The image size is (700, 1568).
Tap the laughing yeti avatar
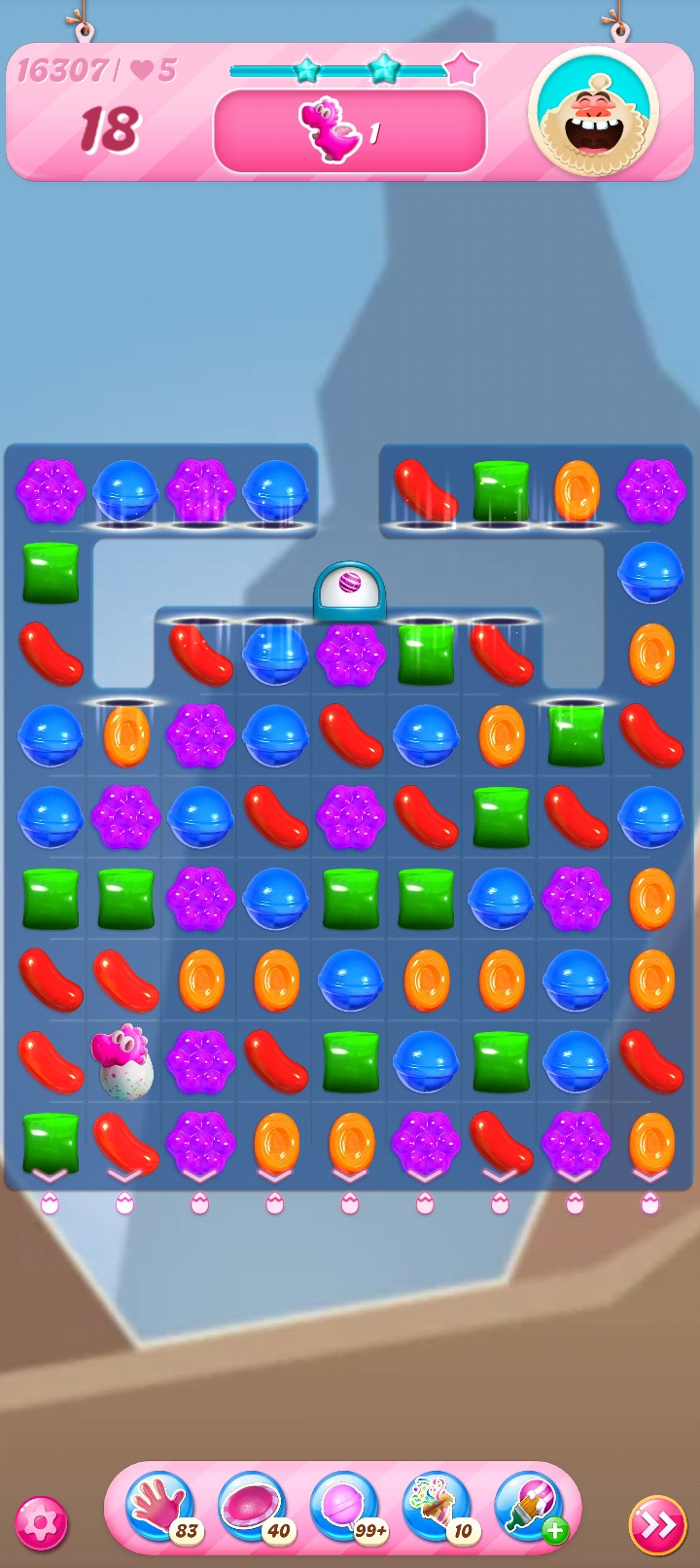pyautogui.click(x=593, y=111)
